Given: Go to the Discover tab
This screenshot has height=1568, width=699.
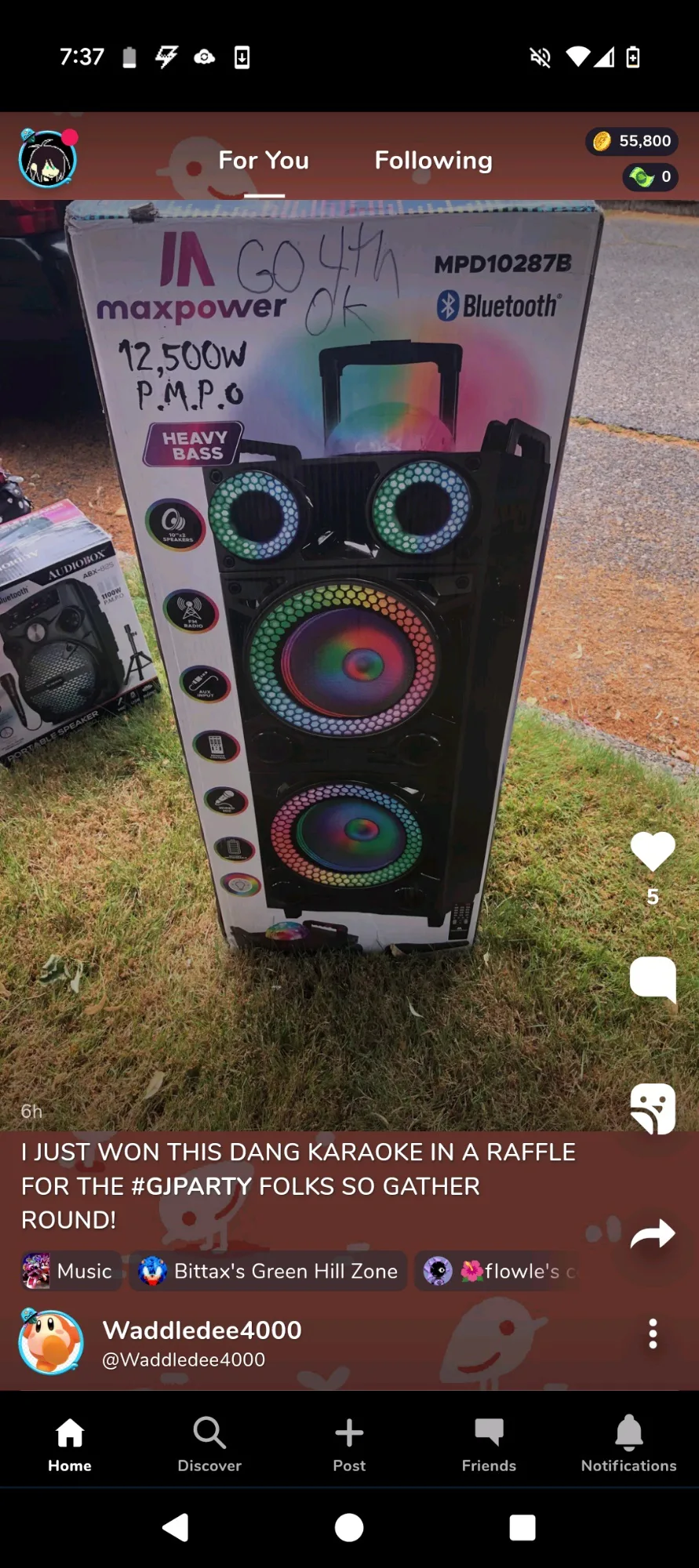Looking at the screenshot, I should click(209, 1444).
